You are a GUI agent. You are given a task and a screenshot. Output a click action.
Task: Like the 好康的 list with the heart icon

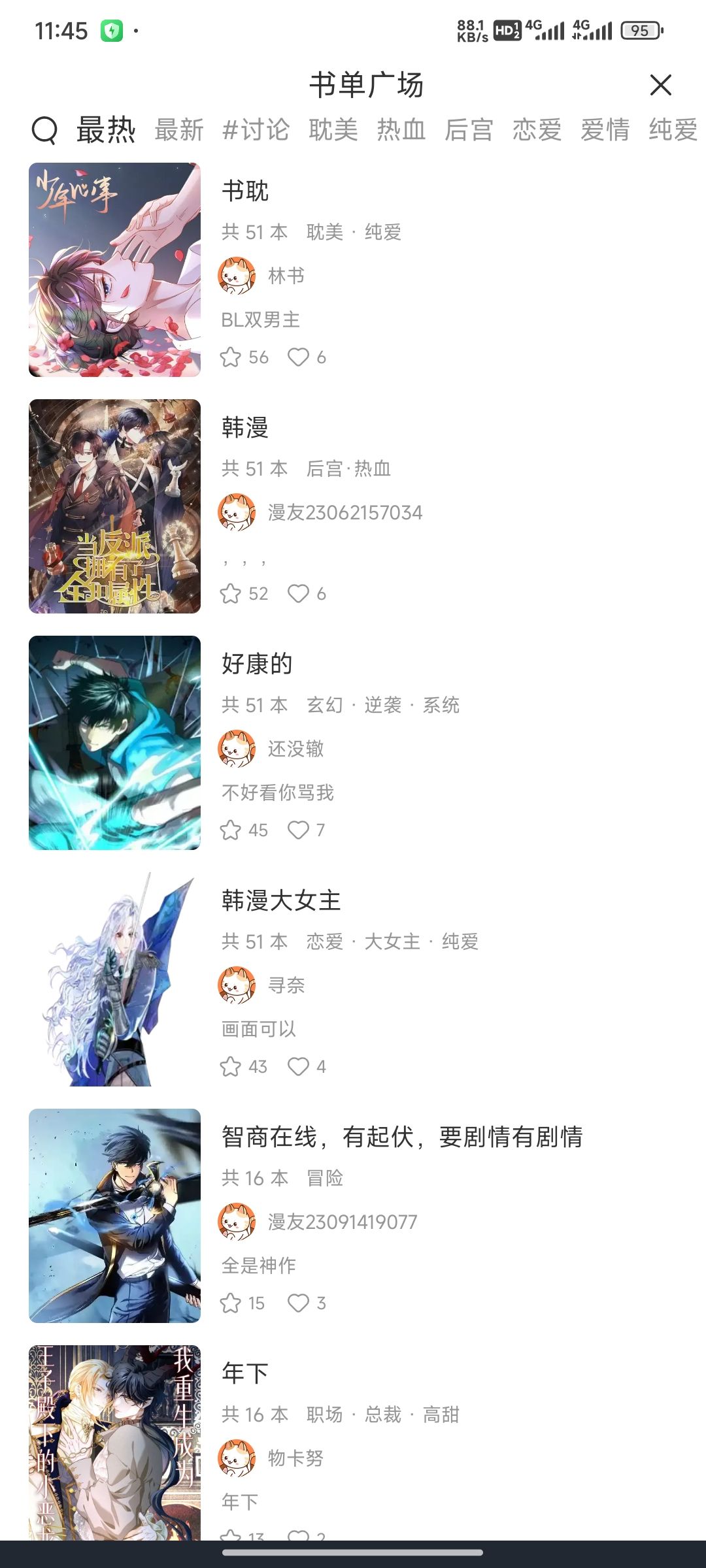299,830
